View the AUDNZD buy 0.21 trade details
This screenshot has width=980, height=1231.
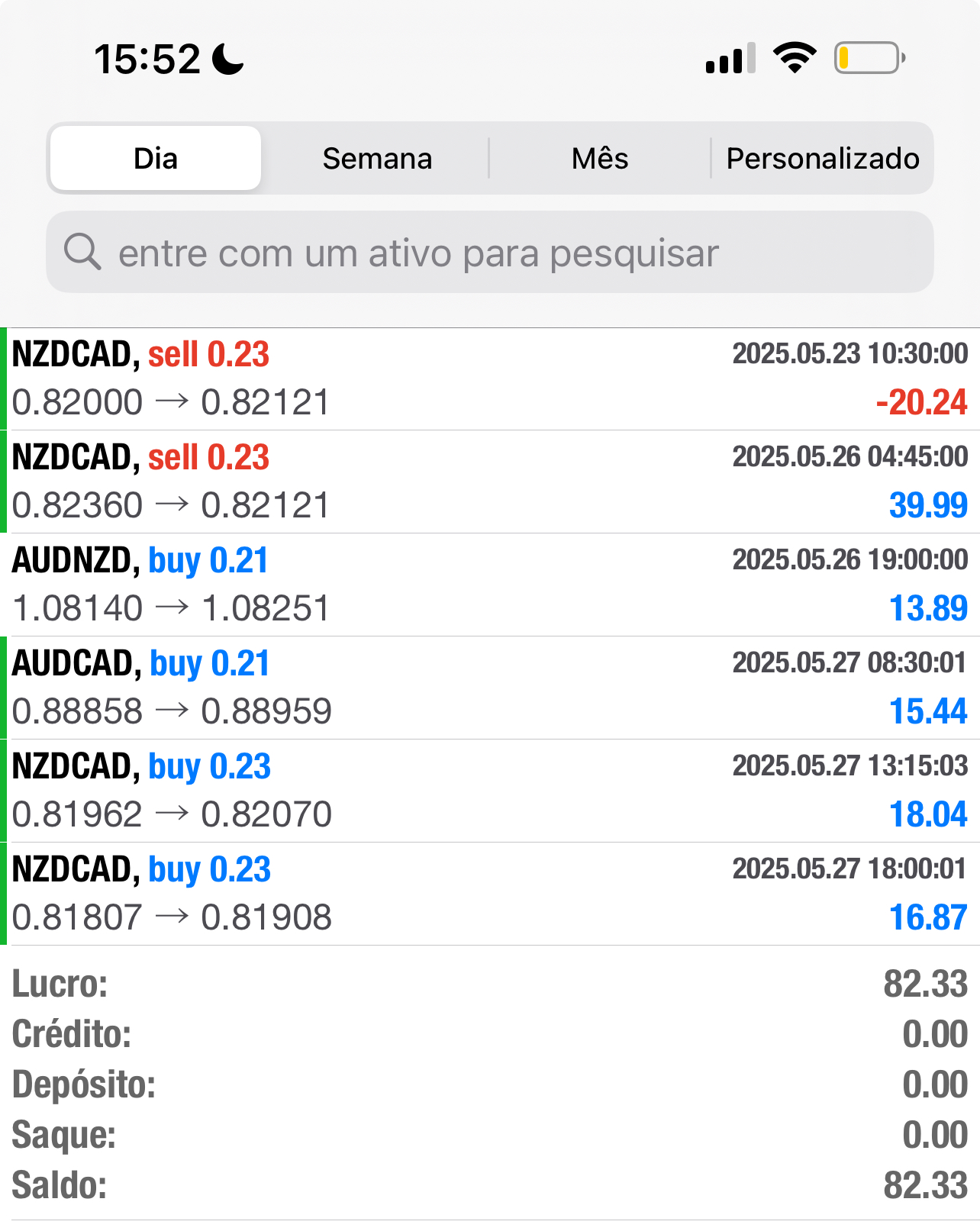pyautogui.click(x=490, y=585)
